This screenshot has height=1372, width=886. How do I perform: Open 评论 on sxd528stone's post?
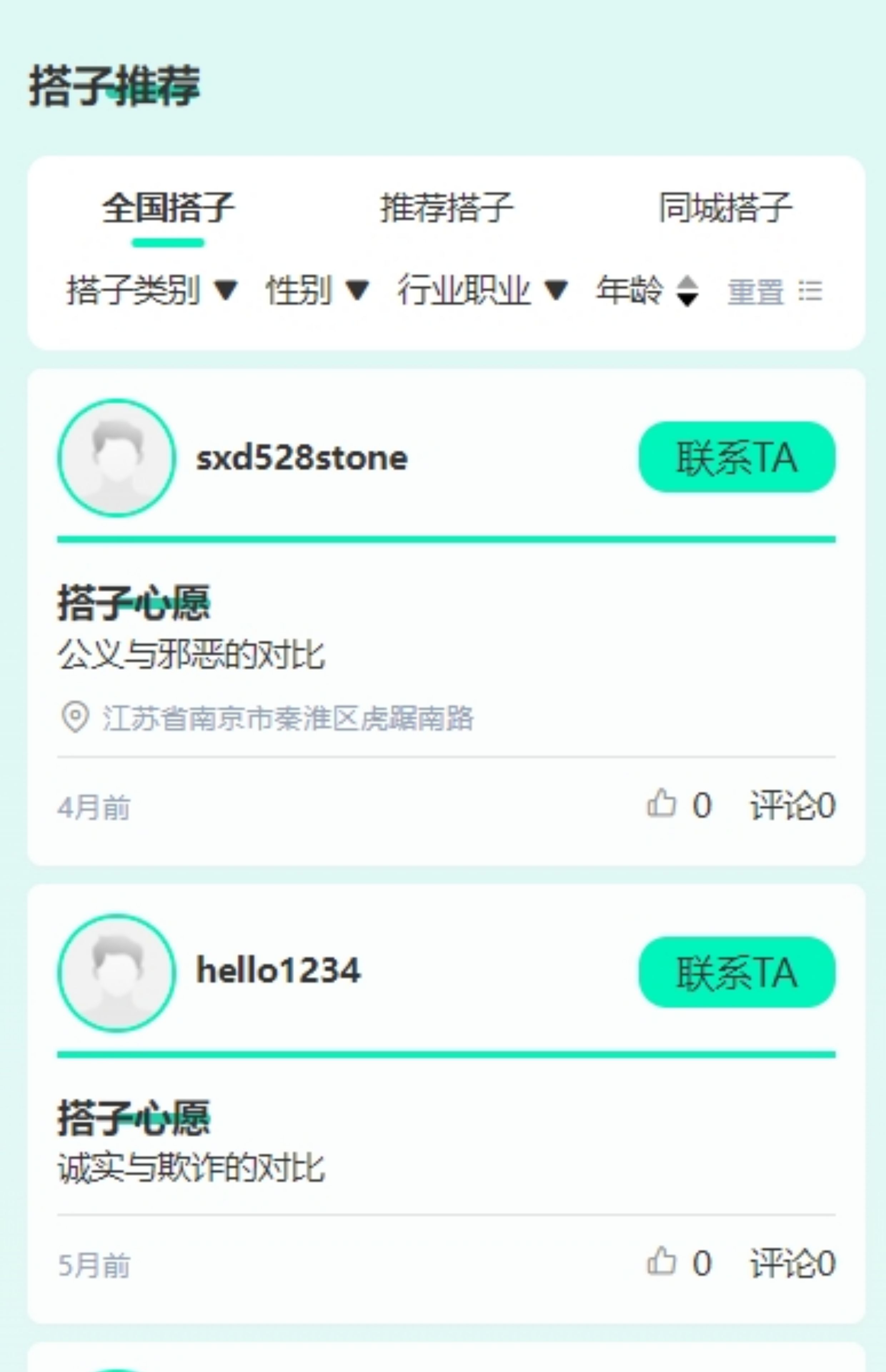[792, 805]
